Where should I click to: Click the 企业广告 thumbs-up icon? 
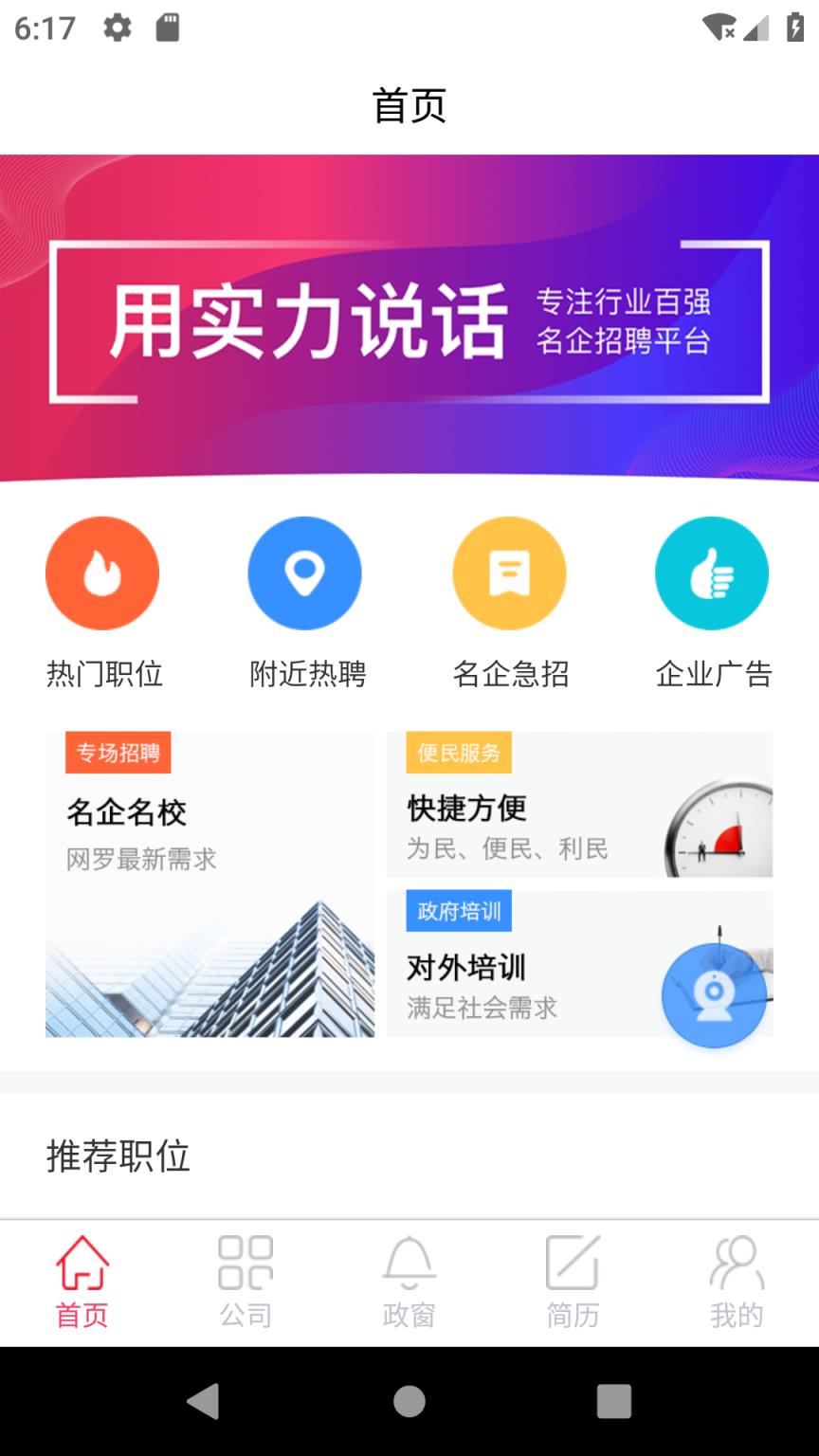tap(712, 573)
